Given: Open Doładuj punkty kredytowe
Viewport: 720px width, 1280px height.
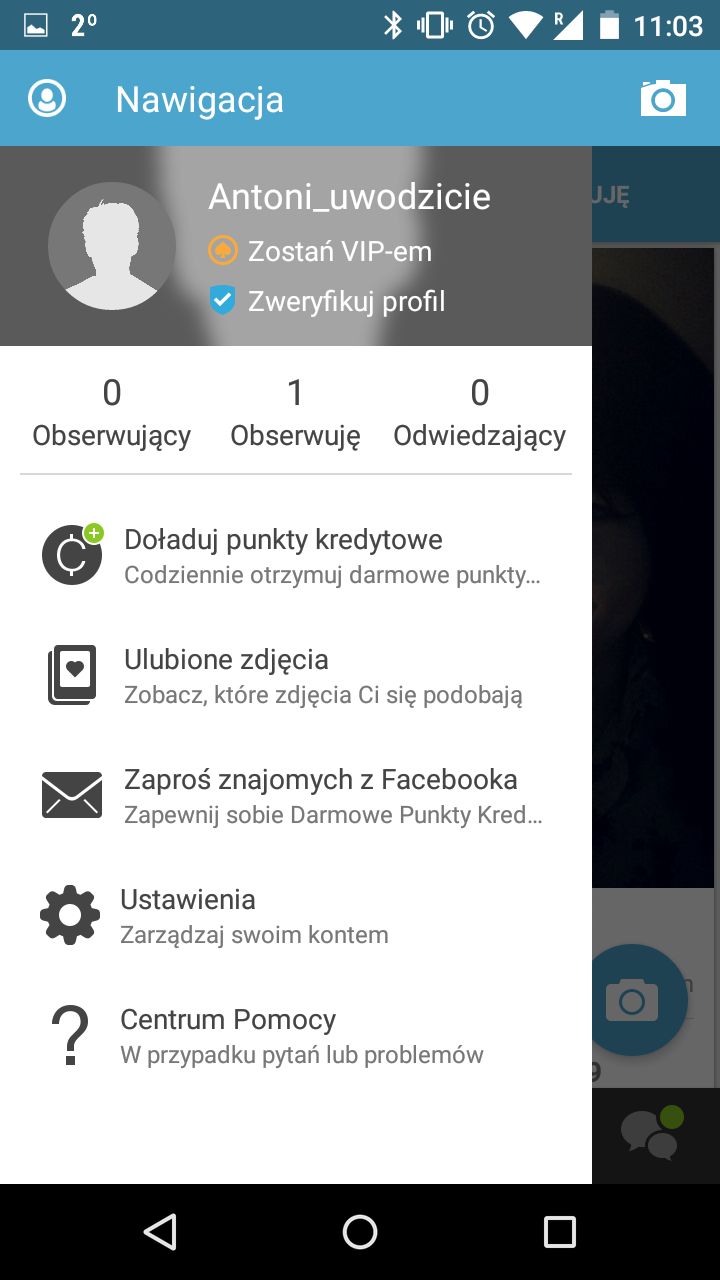Looking at the screenshot, I should pos(296,556).
